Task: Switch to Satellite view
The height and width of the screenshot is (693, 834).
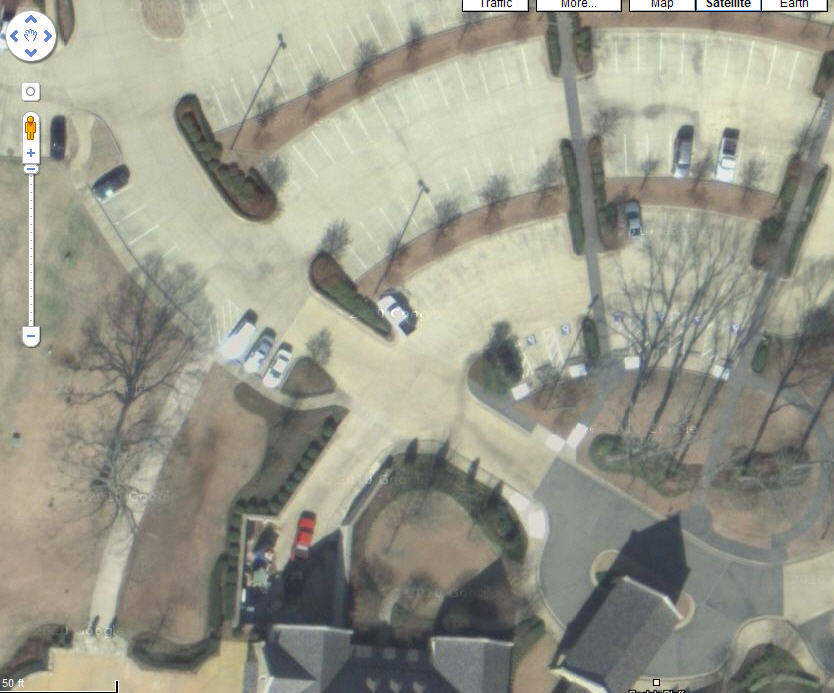Action: pos(727,4)
